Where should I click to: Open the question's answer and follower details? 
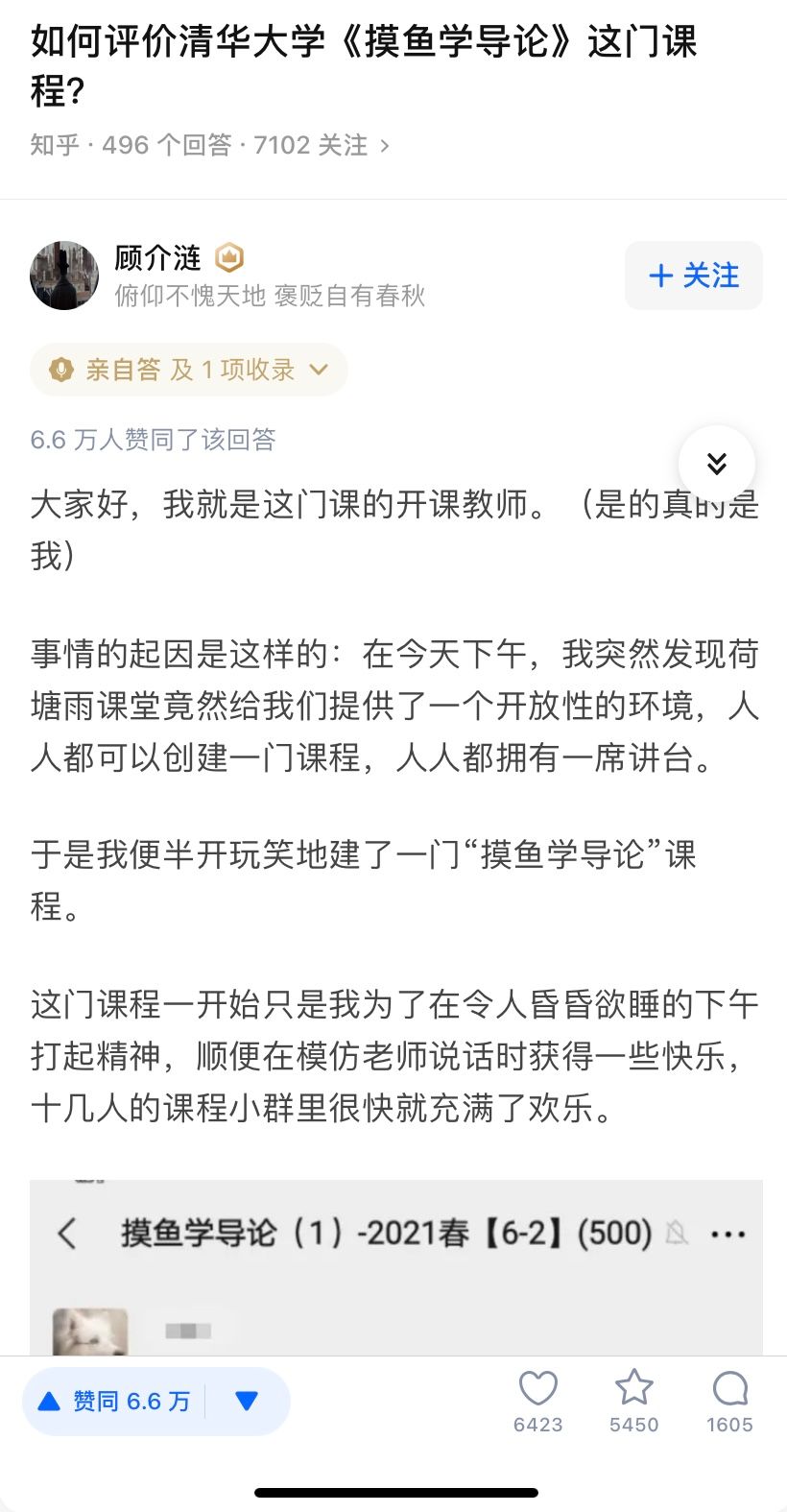[x=209, y=145]
